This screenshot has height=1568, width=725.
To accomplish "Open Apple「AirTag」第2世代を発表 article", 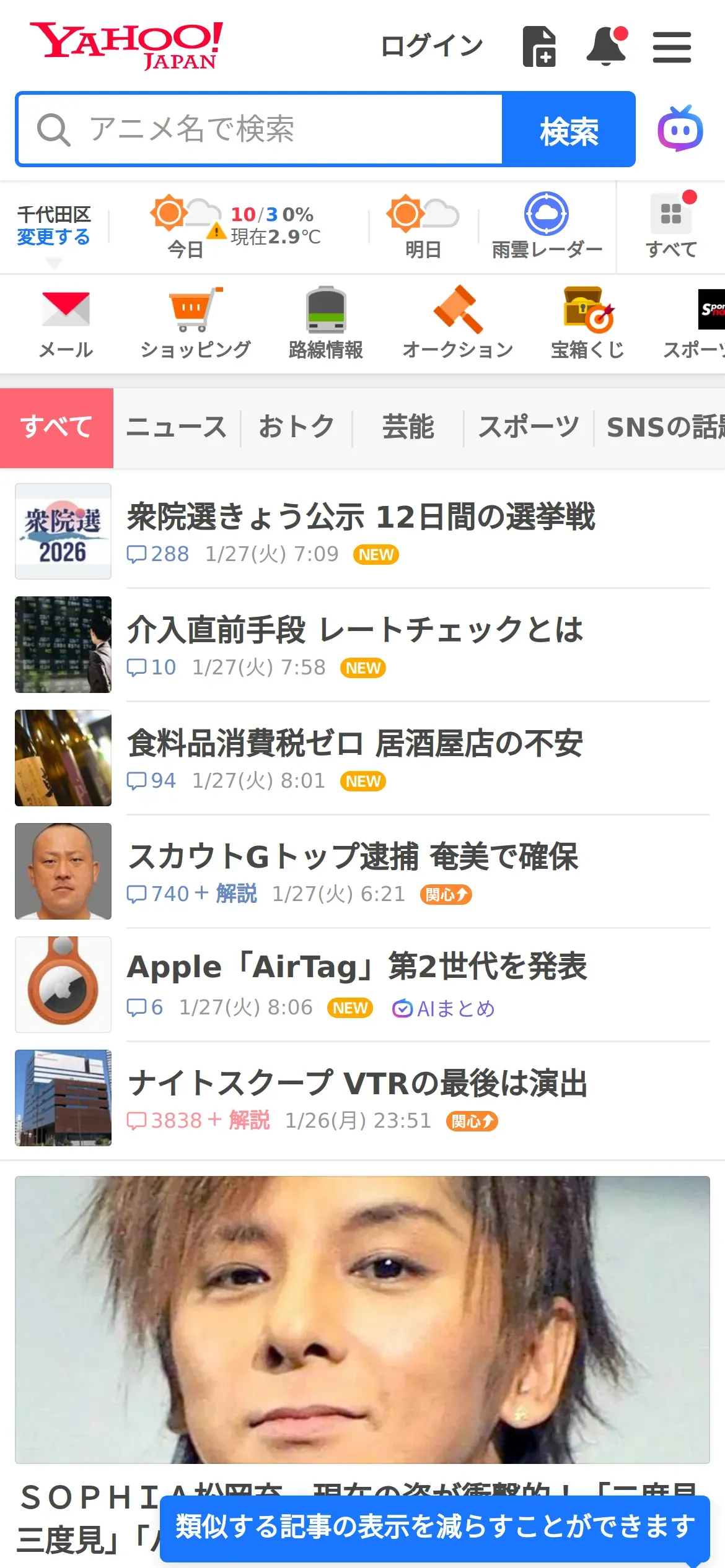I will coord(357,967).
